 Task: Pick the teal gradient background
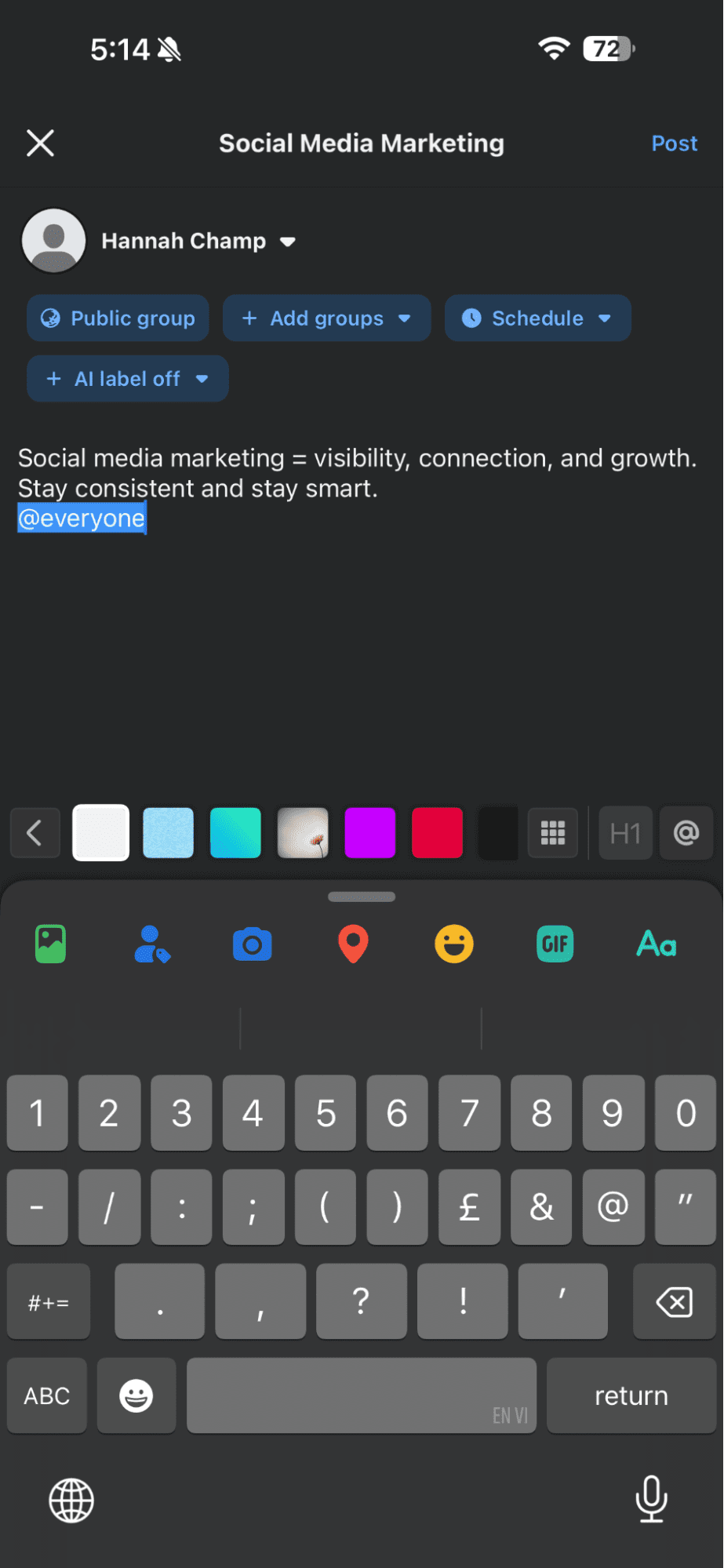(235, 833)
